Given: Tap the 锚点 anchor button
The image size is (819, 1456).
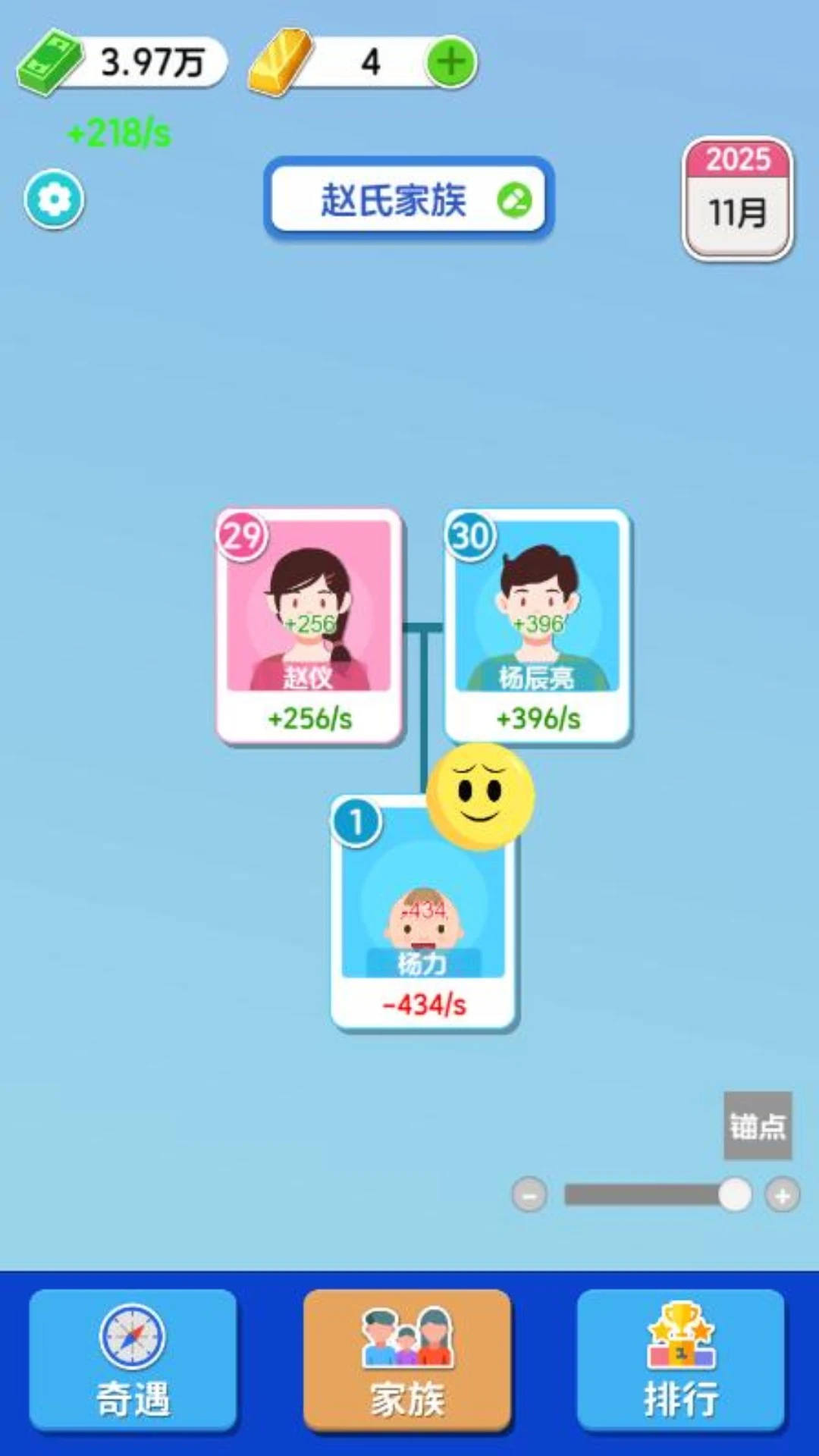Looking at the screenshot, I should click(758, 1125).
